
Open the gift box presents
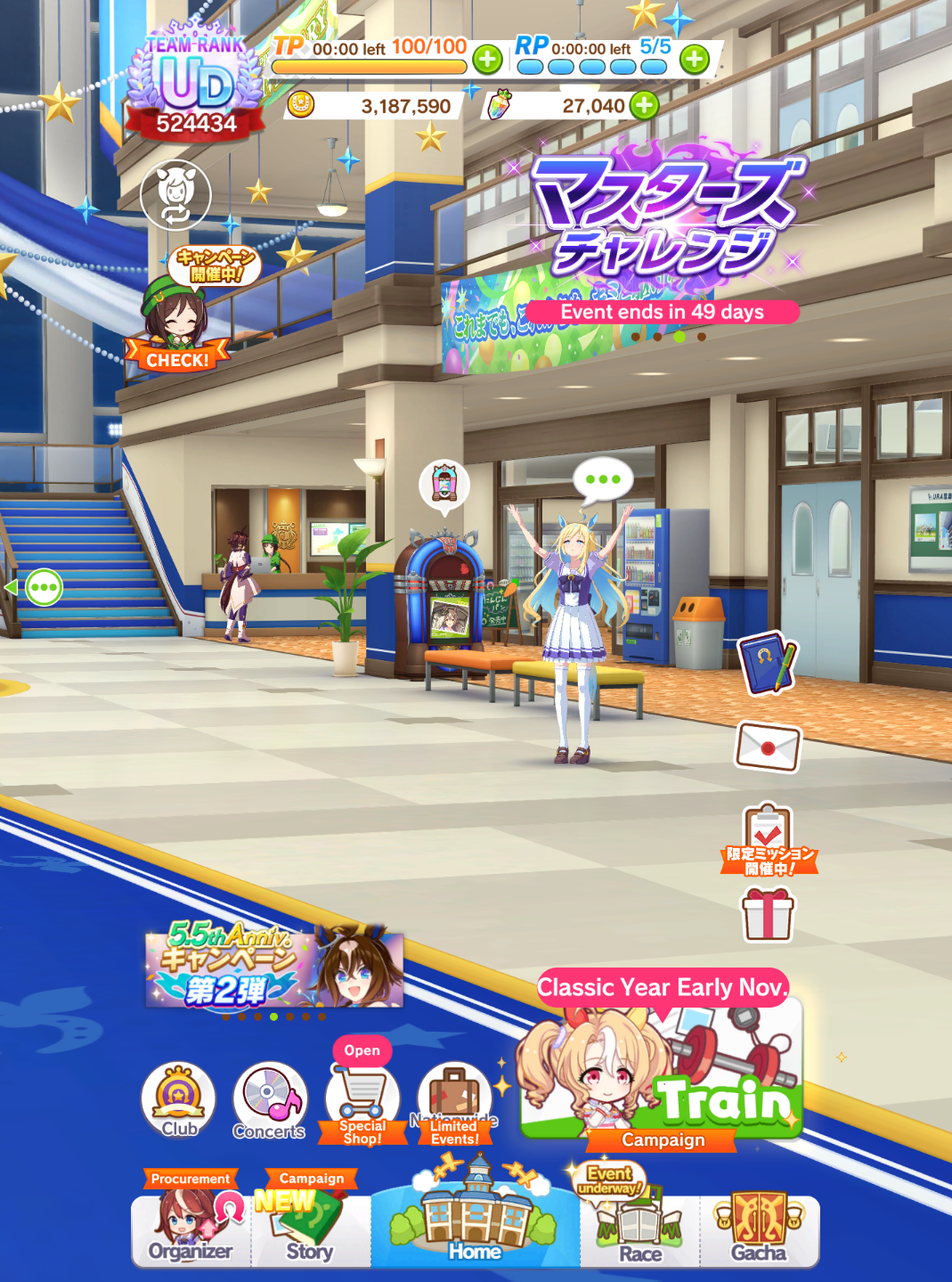tap(768, 914)
